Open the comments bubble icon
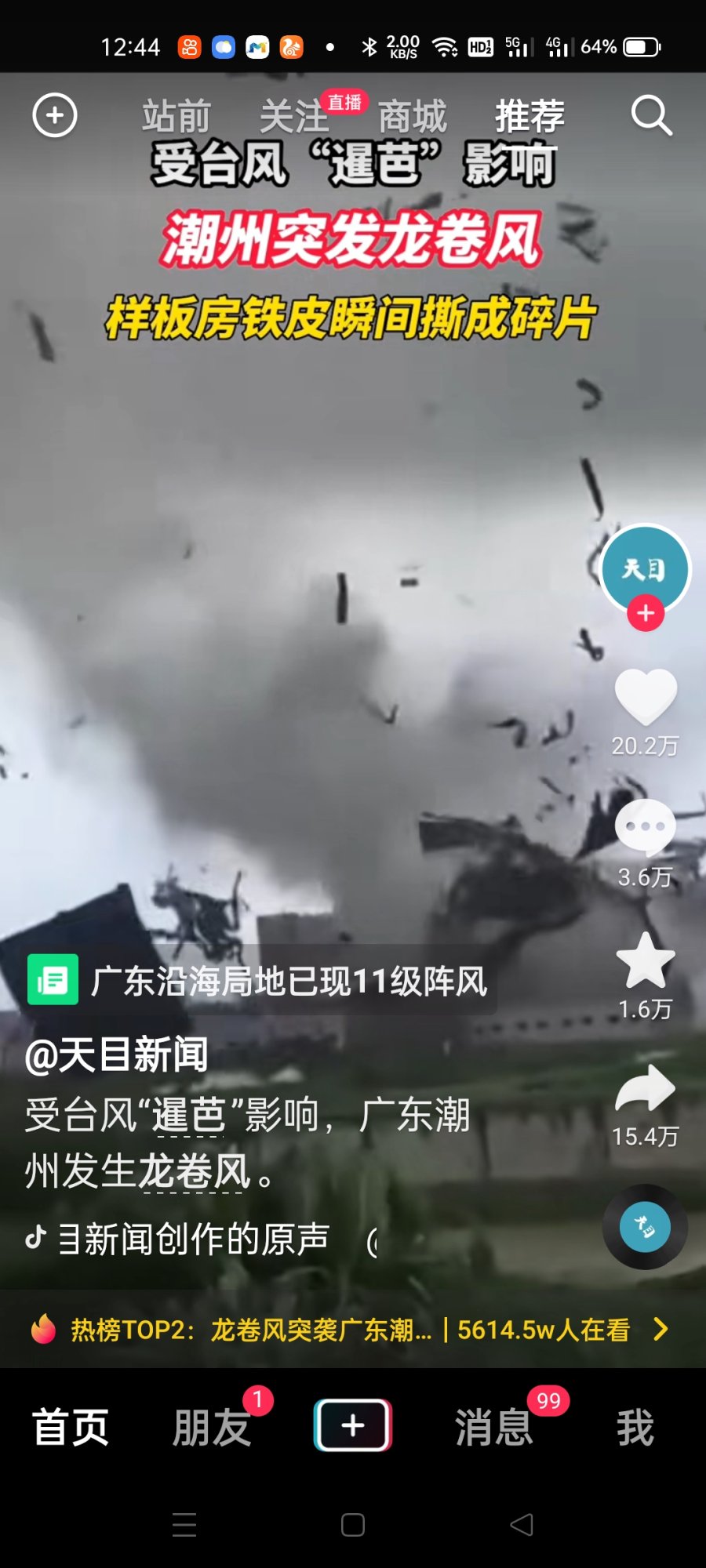This screenshot has width=706, height=1568. [x=645, y=827]
